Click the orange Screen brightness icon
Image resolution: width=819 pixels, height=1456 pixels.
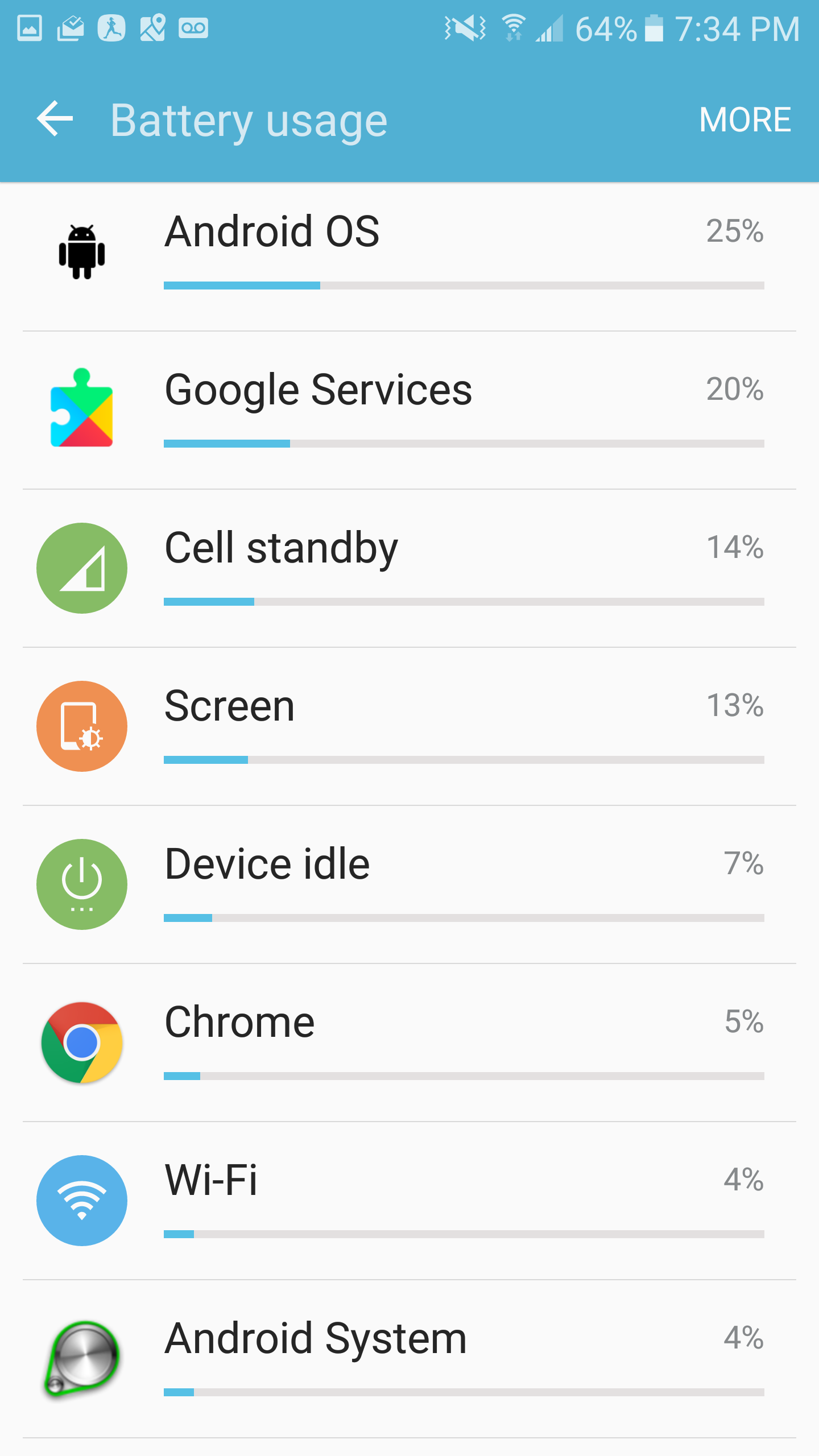pyautogui.click(x=81, y=726)
